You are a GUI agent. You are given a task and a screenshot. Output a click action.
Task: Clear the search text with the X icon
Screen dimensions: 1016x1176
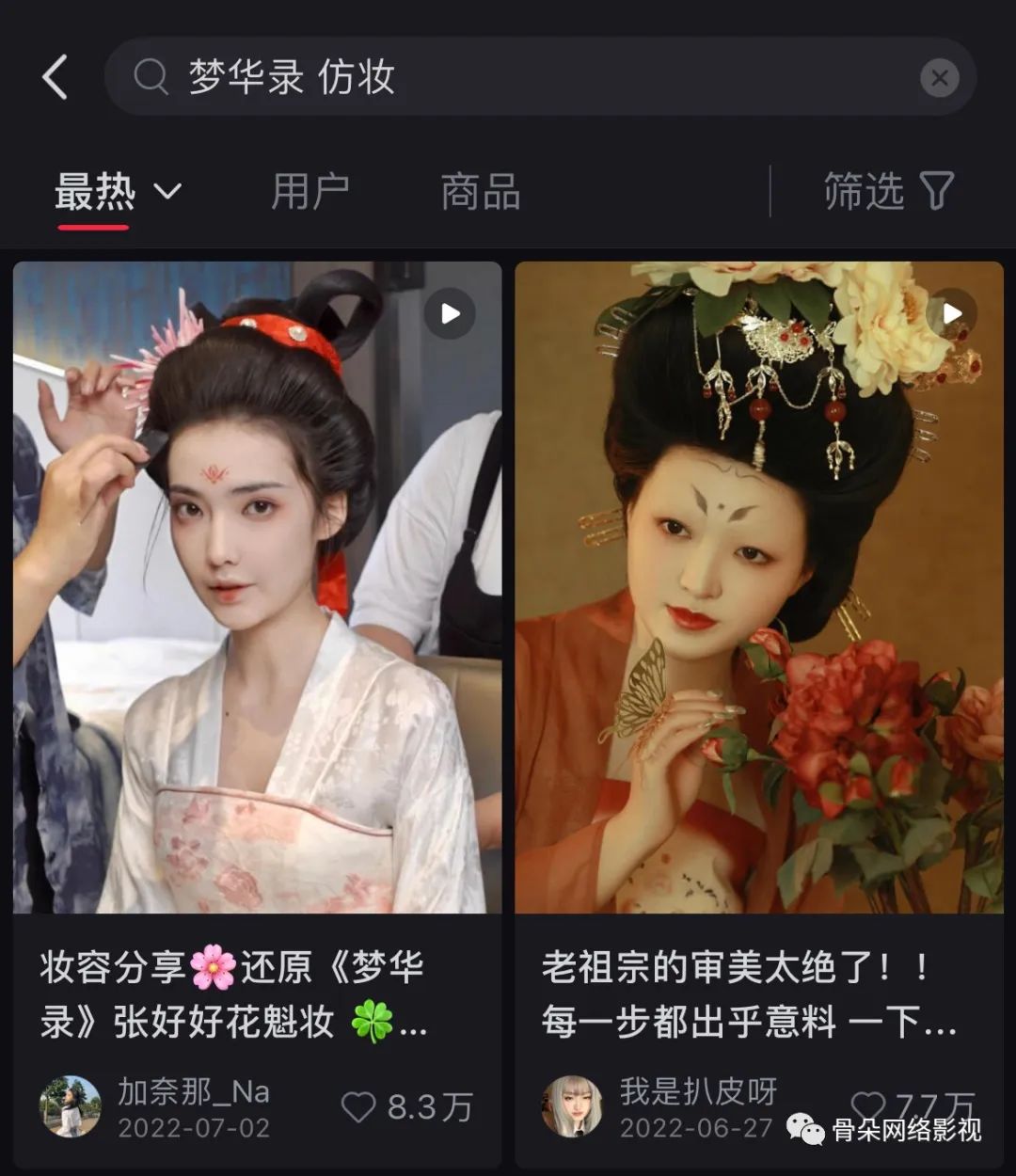pyautogui.click(x=940, y=77)
